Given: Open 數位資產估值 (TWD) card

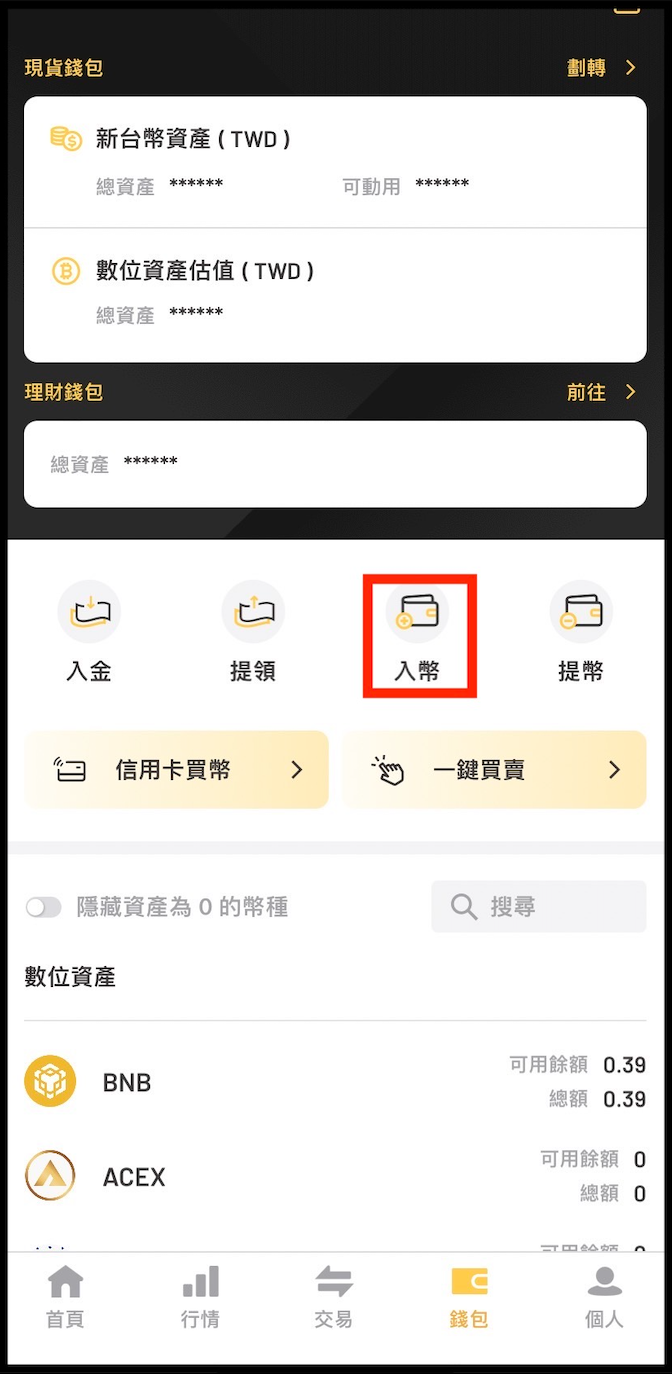Looking at the screenshot, I should click(x=335, y=294).
